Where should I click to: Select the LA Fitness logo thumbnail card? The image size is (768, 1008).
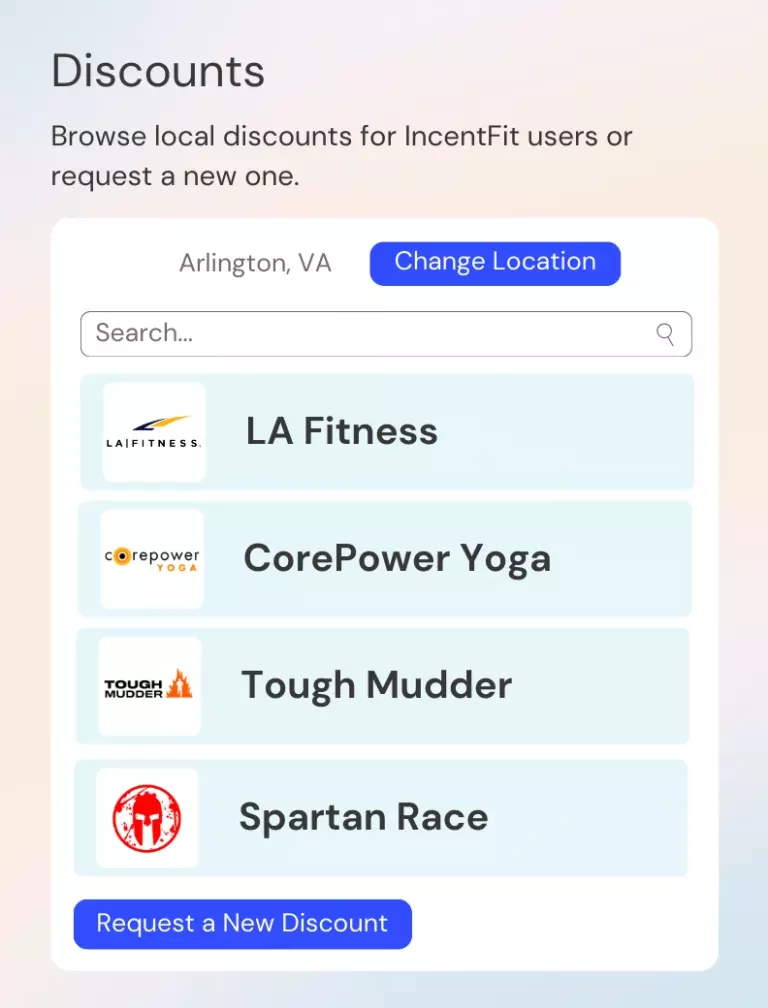153,431
